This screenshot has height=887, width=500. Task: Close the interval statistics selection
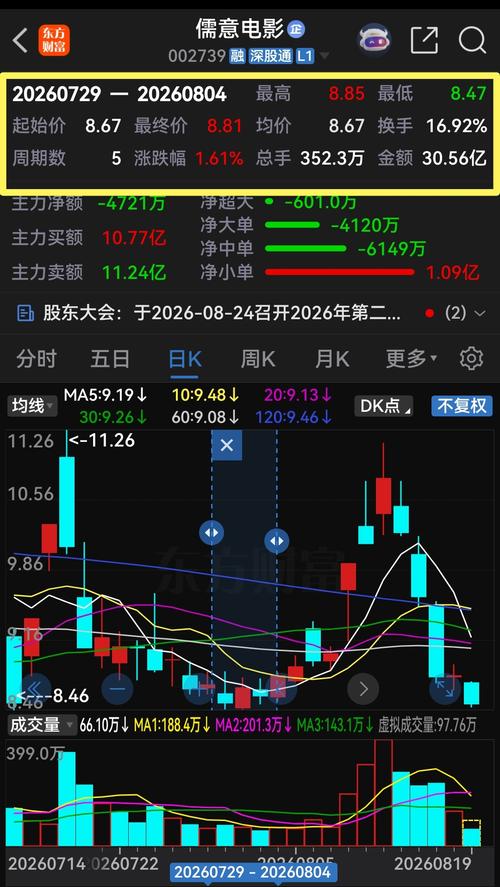[227, 445]
